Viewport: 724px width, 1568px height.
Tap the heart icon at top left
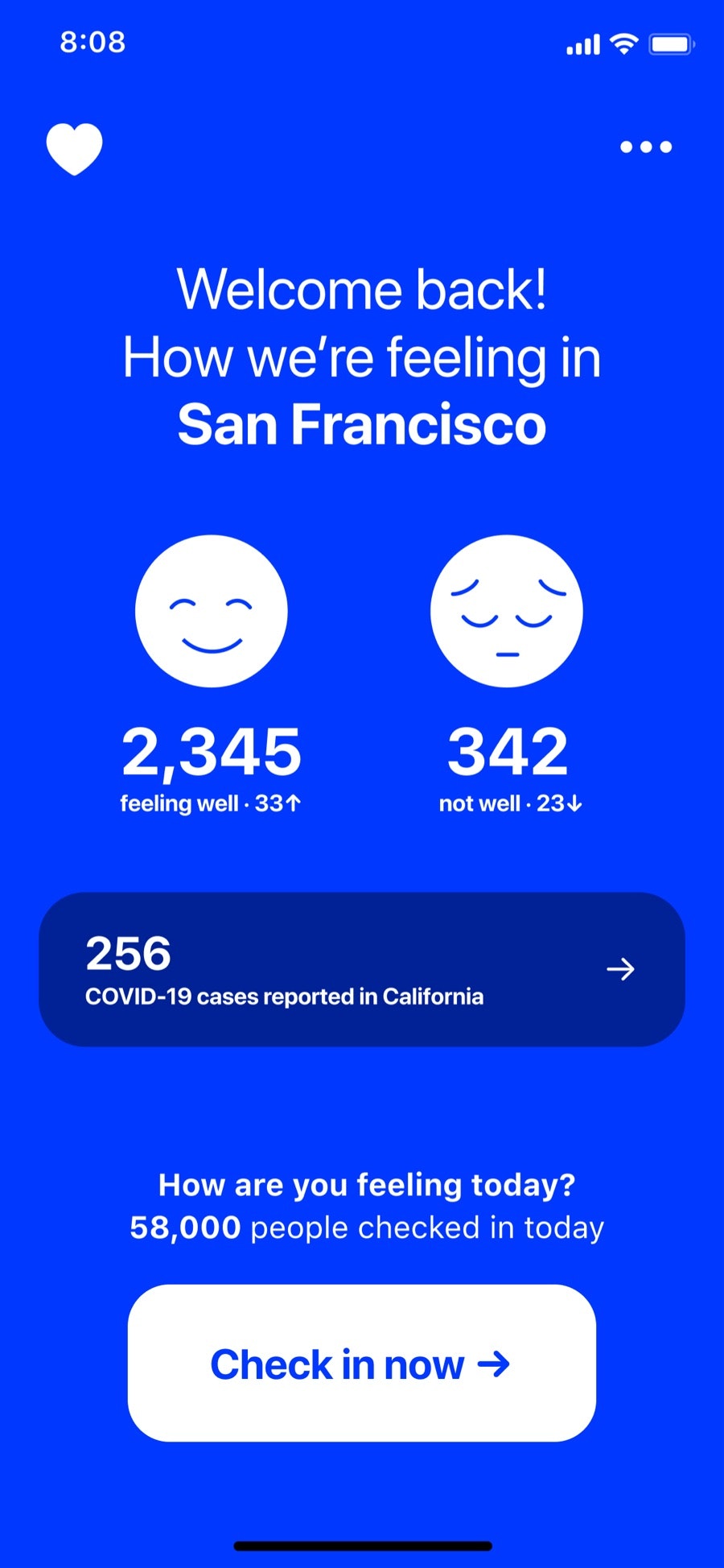[74, 149]
